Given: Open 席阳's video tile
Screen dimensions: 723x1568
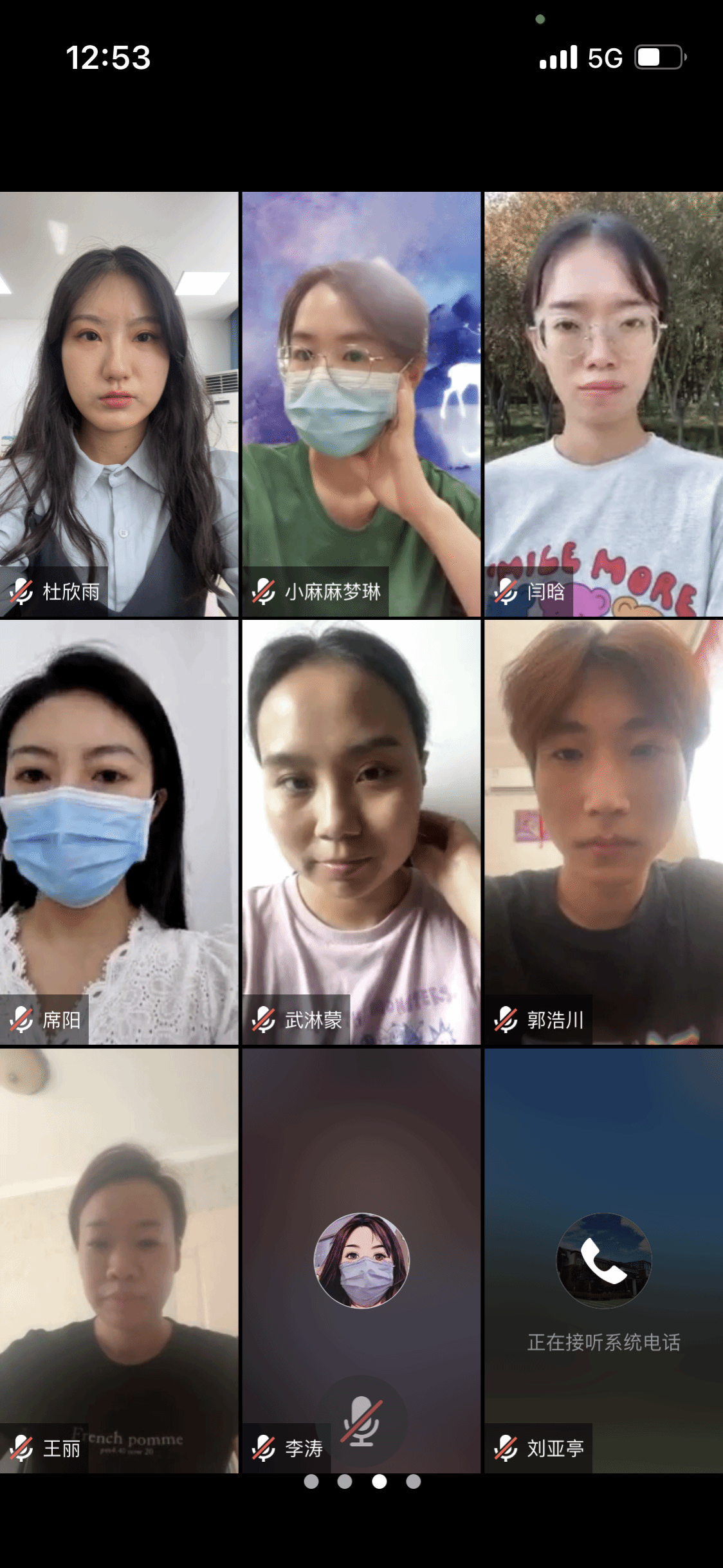Looking at the screenshot, I should [x=119, y=832].
